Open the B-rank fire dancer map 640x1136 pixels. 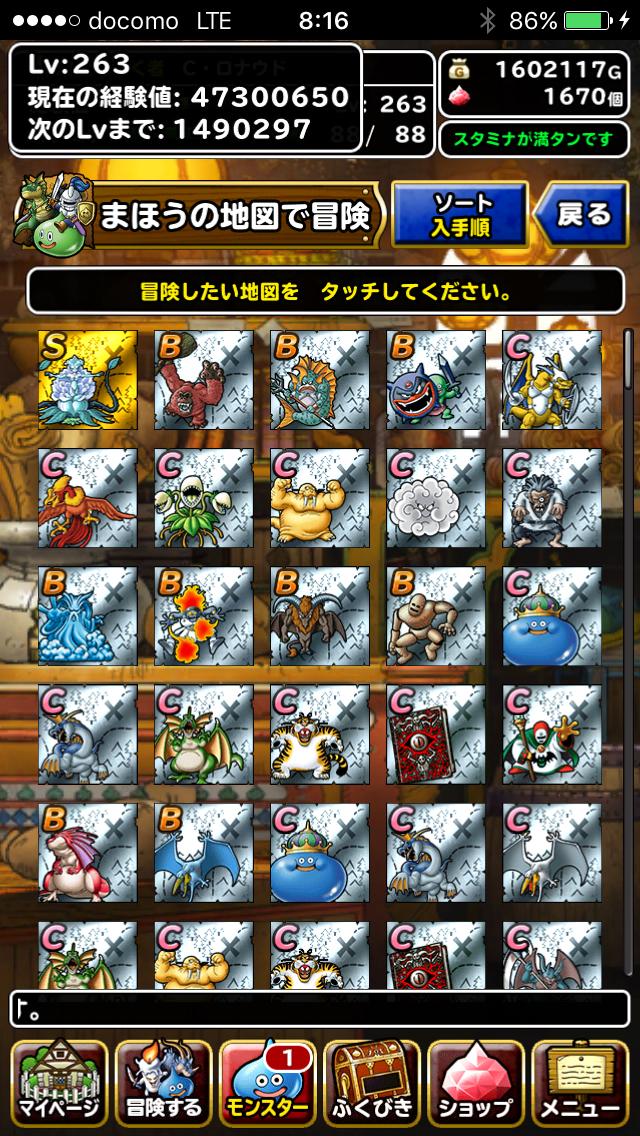[203, 616]
